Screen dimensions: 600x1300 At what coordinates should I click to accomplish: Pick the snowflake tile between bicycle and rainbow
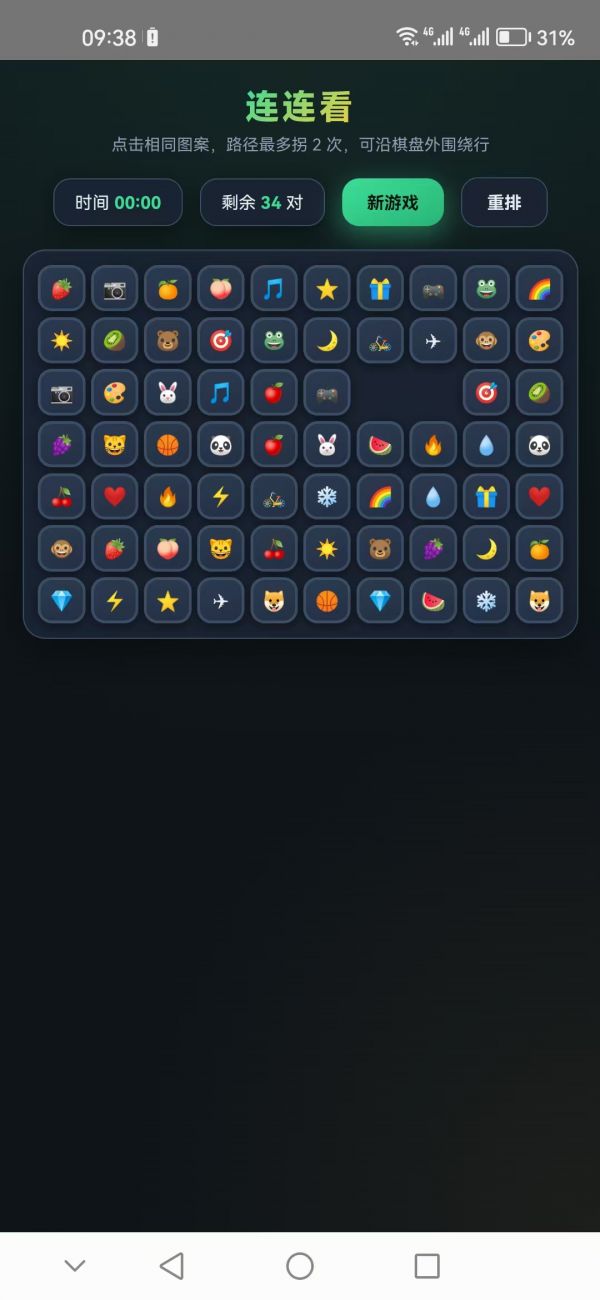[x=327, y=496]
